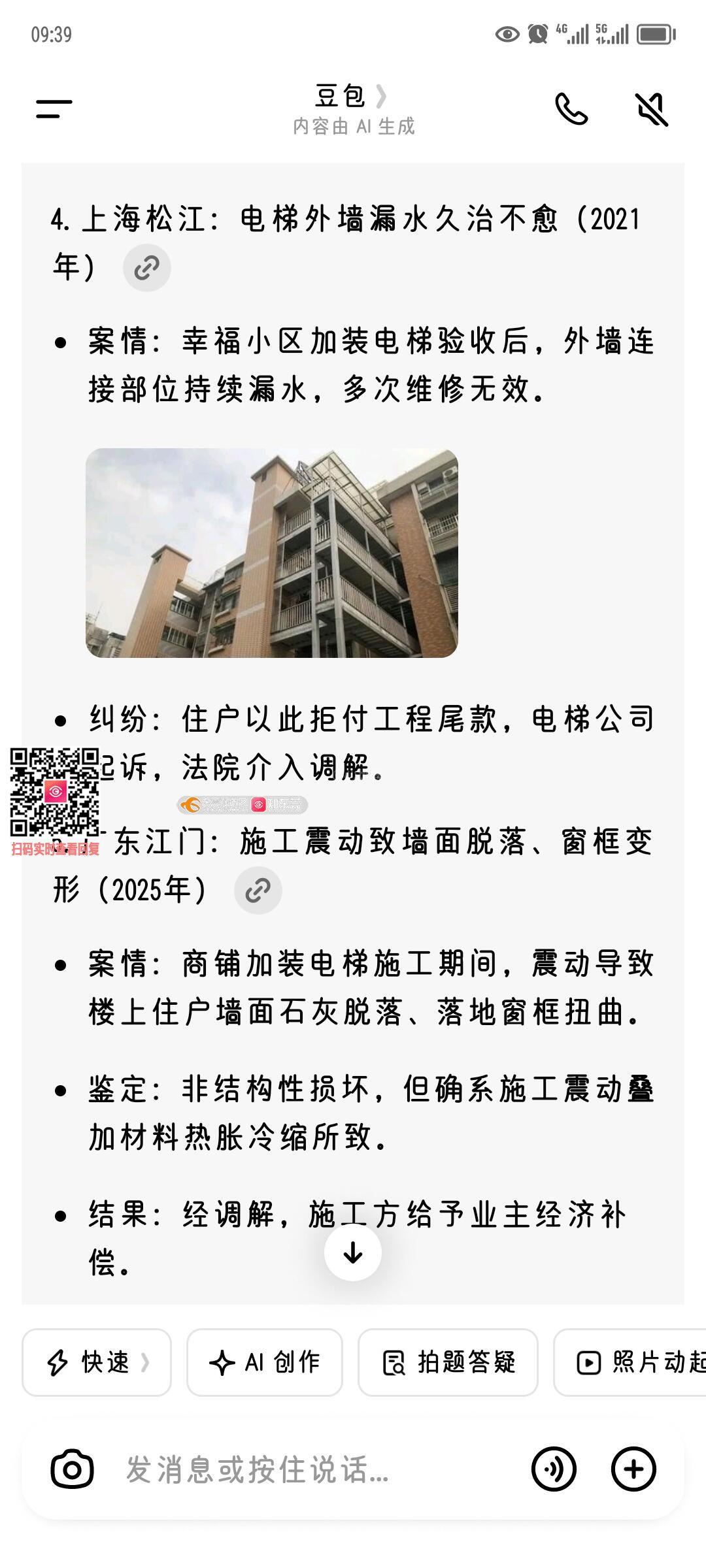Open 豆包 profile from the title
The image size is (706, 1568).
point(352,97)
